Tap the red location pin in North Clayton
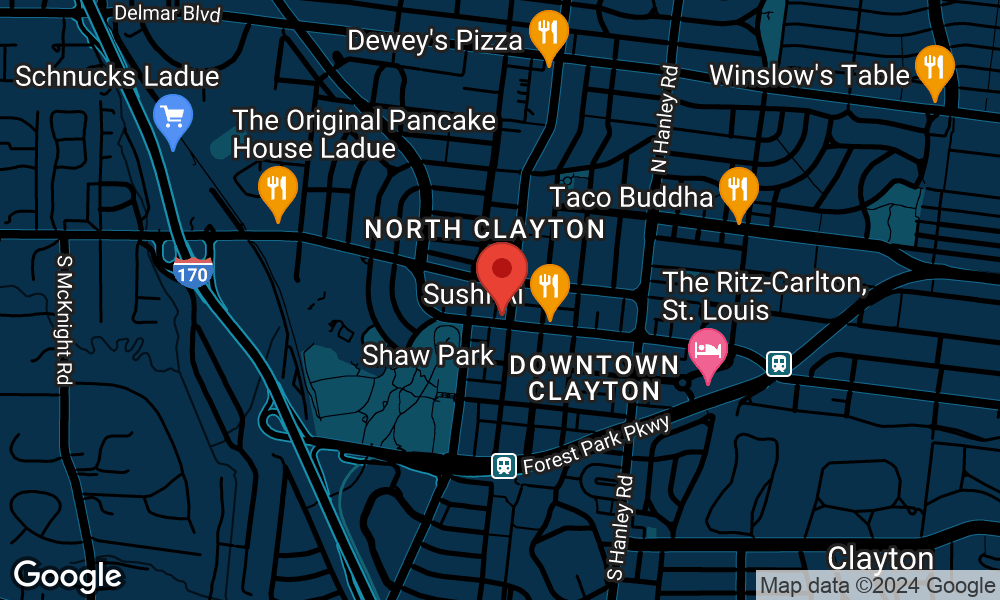 [x=501, y=272]
